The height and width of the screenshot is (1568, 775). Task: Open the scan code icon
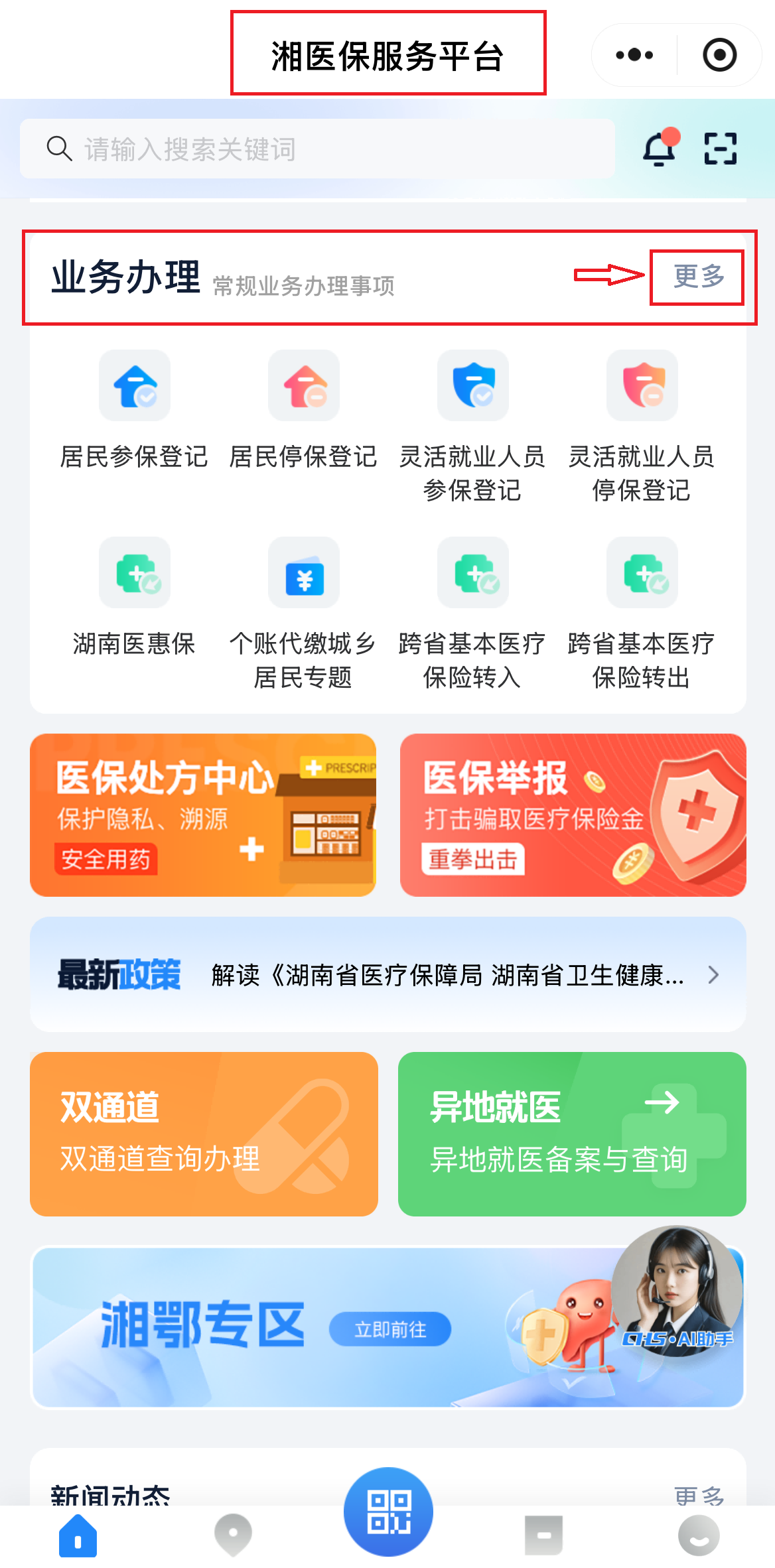click(720, 149)
